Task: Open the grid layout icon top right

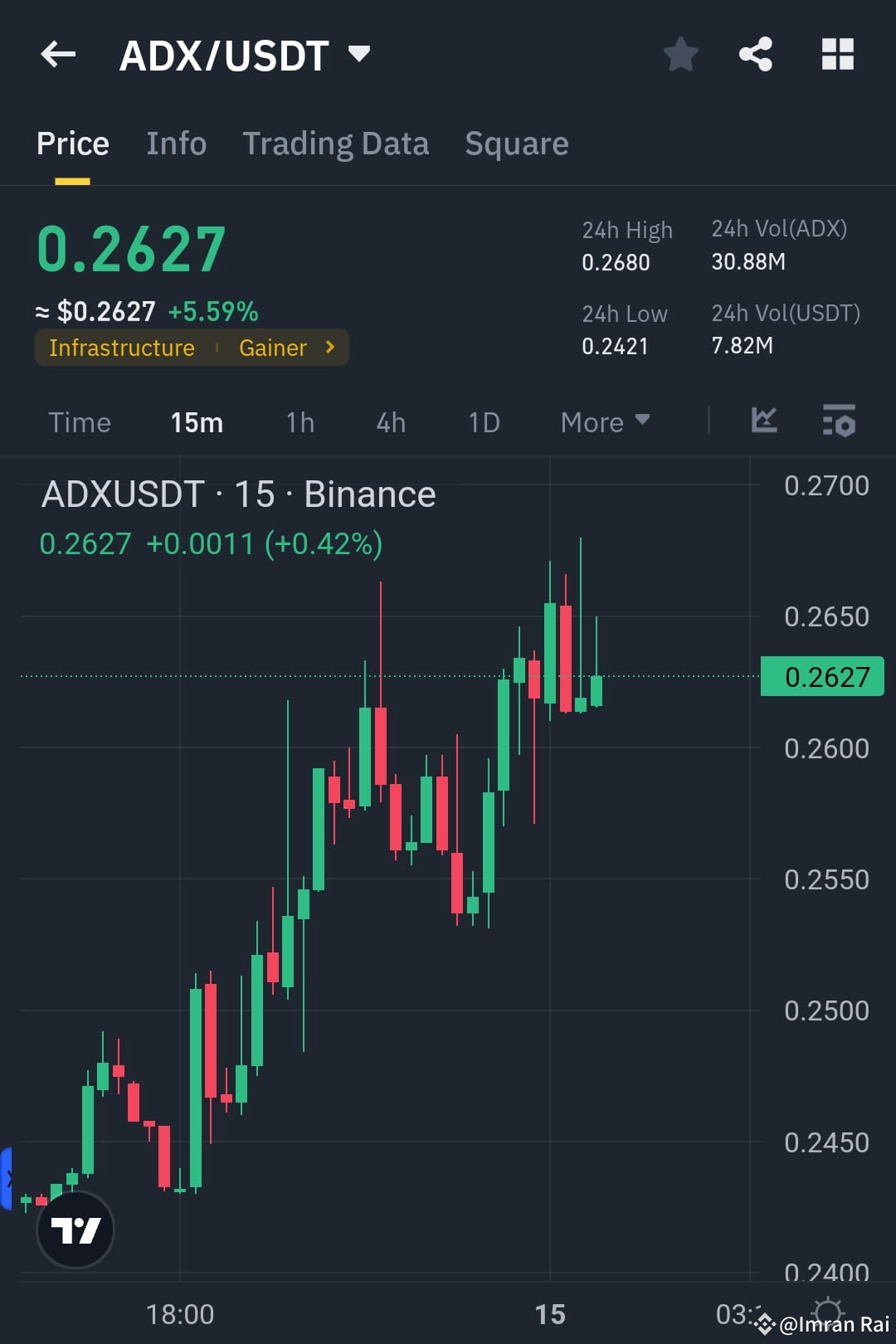Action: [x=837, y=53]
